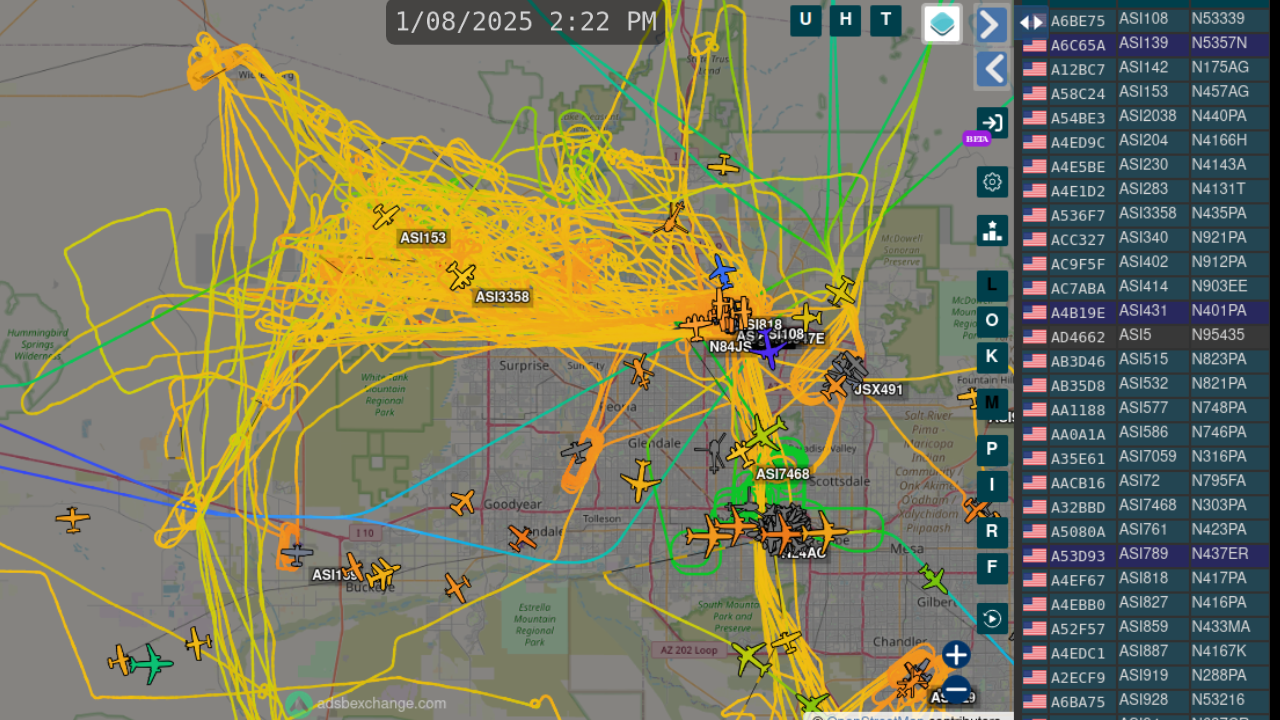This screenshot has height=720, width=1280.
Task: Tap the F map option button
Action: coord(992,568)
